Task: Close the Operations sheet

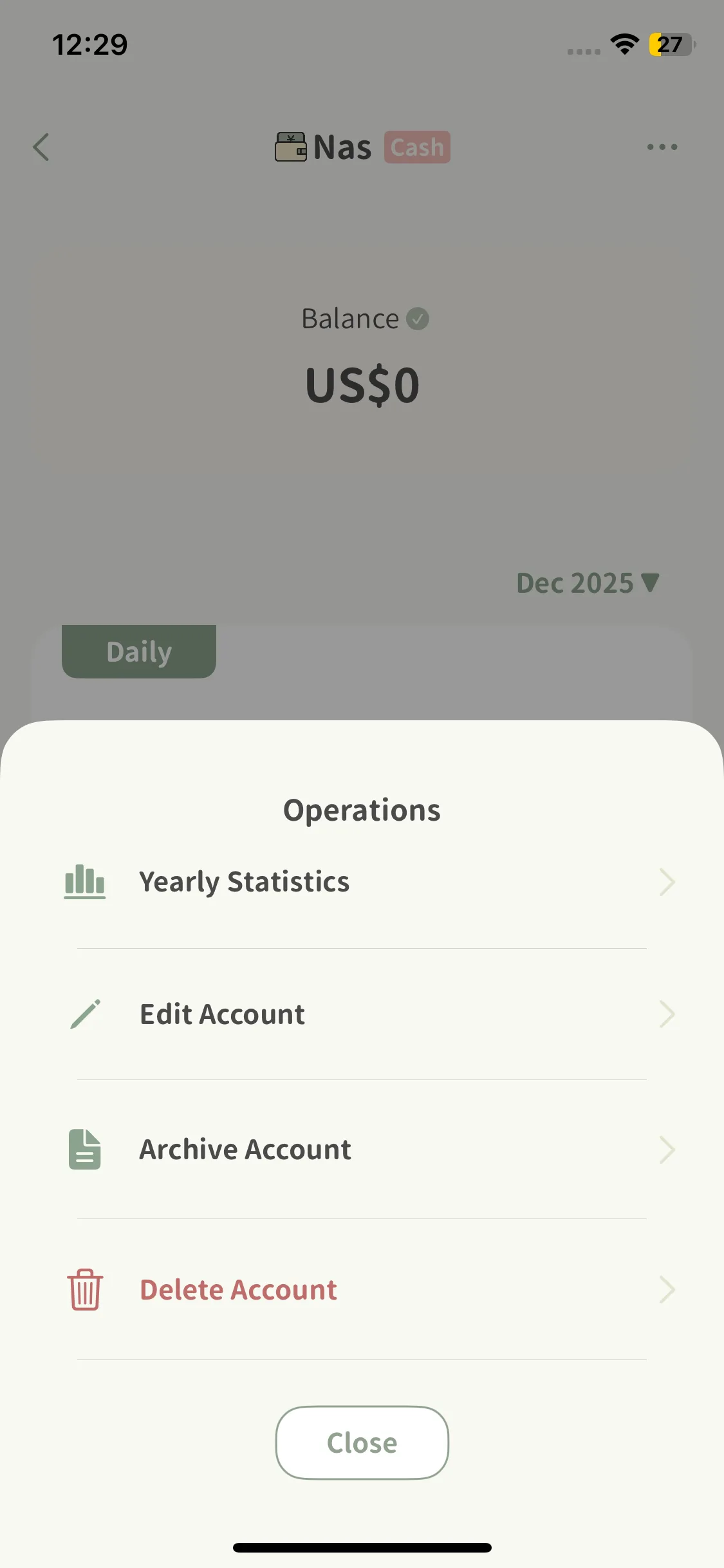Action: [x=362, y=1442]
